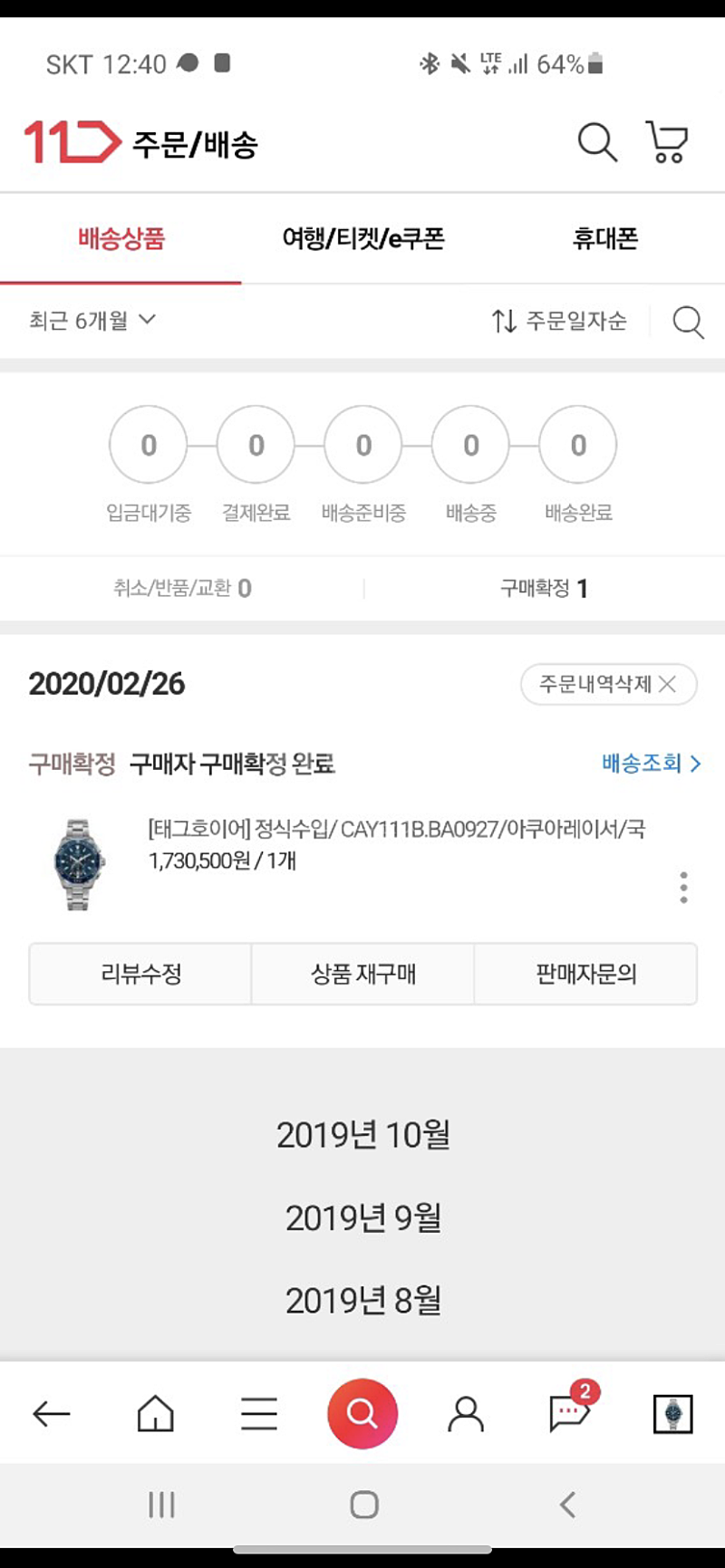Expand the 최근 6개월 period dropdown
The height and width of the screenshot is (1568, 725).
92,321
